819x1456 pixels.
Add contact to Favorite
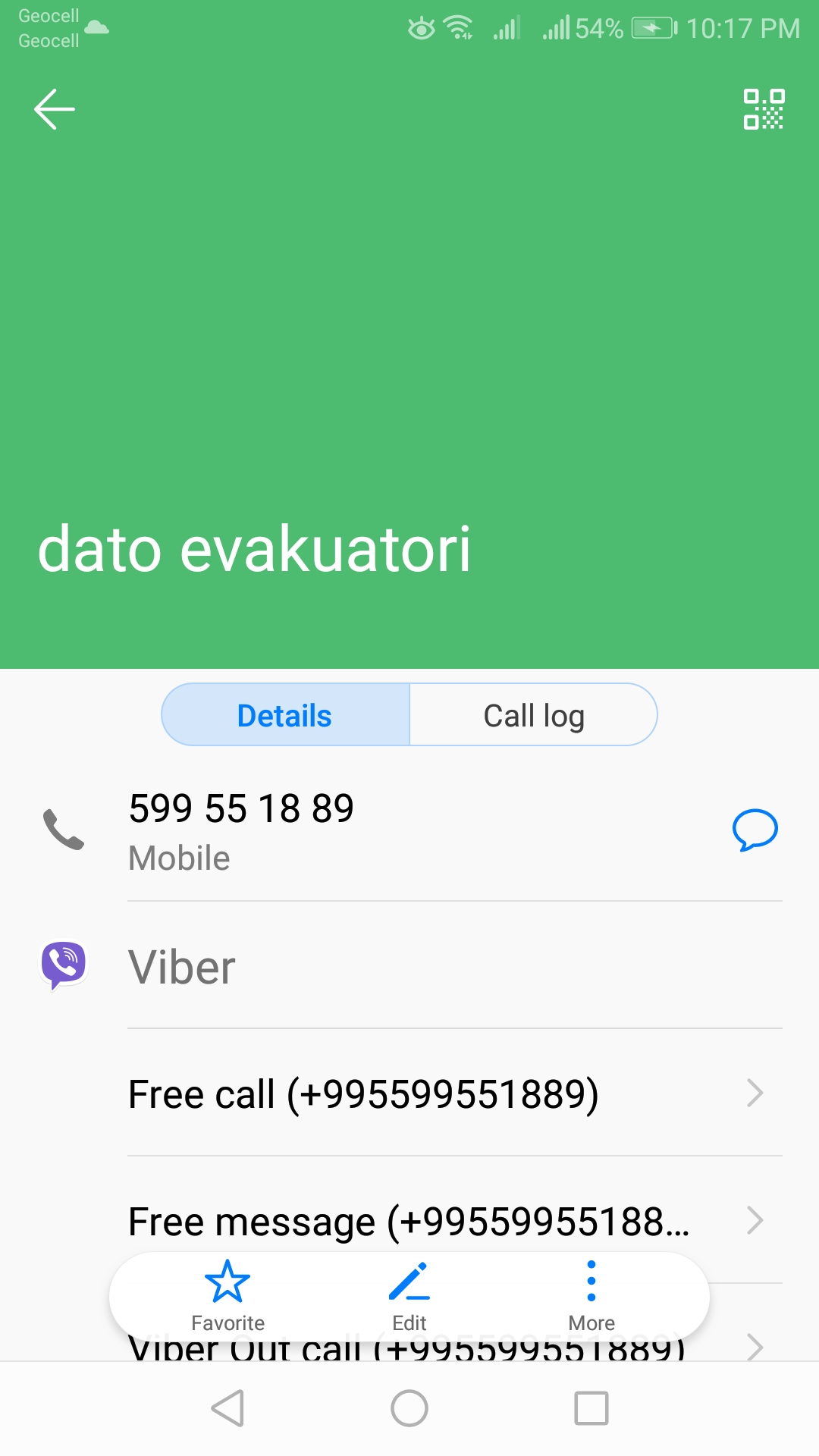(227, 1294)
